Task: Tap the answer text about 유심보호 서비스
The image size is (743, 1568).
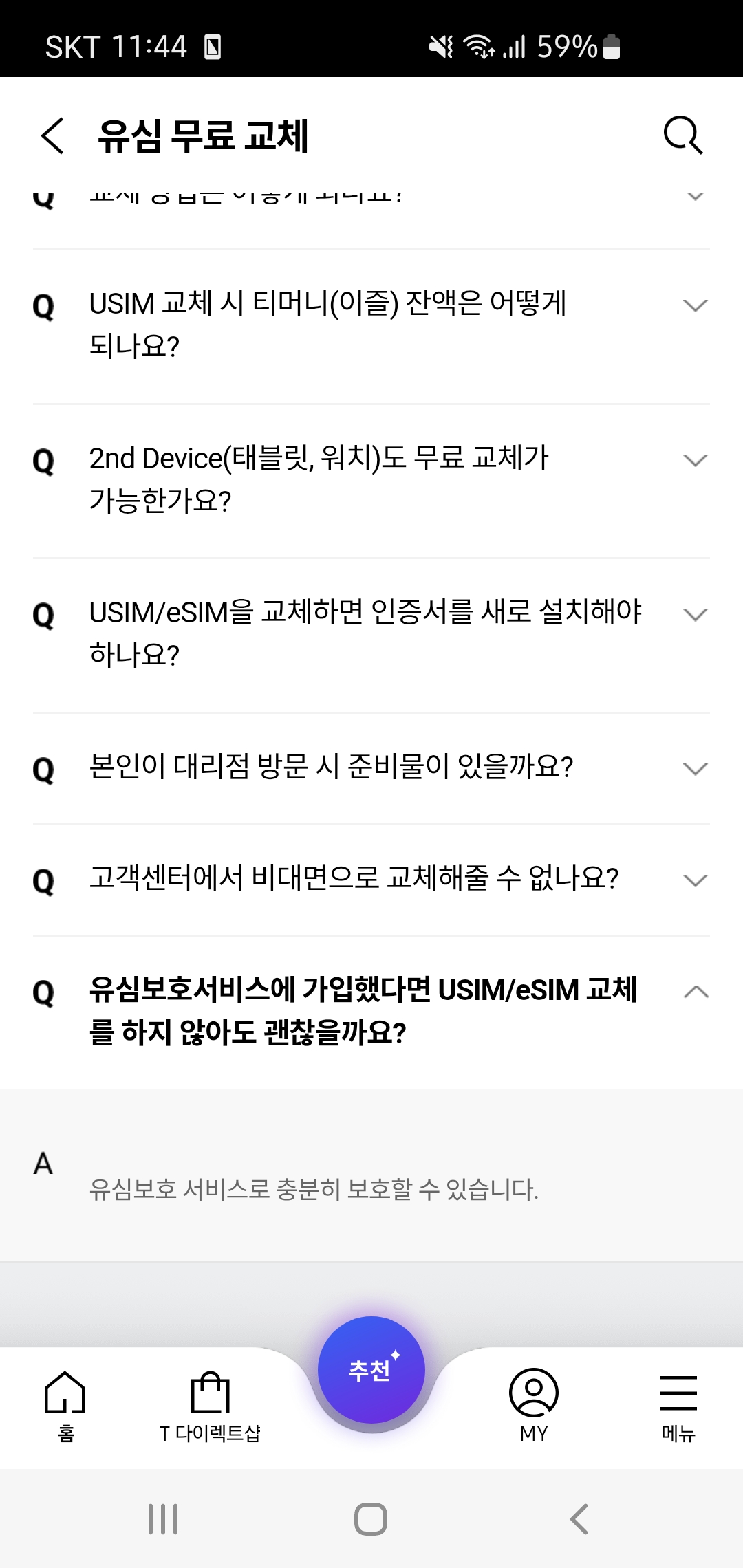Action: (x=315, y=1188)
